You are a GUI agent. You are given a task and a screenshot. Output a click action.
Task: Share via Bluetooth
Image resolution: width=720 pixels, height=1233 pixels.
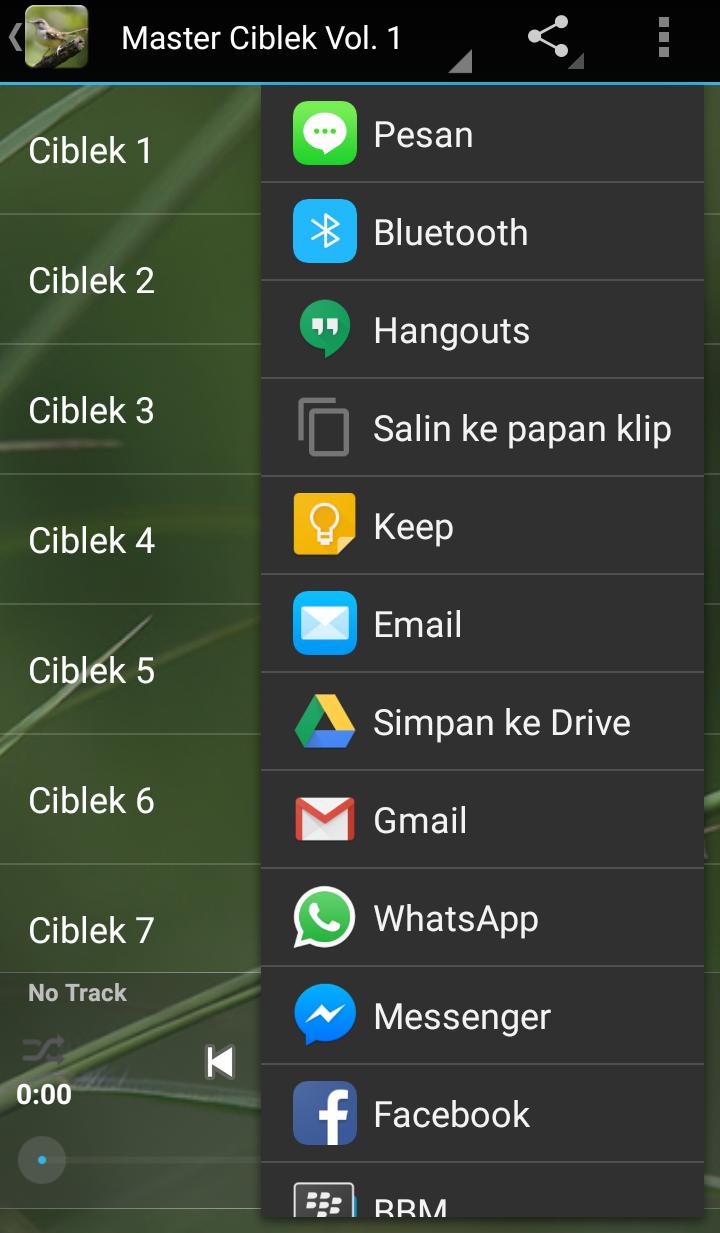(450, 231)
